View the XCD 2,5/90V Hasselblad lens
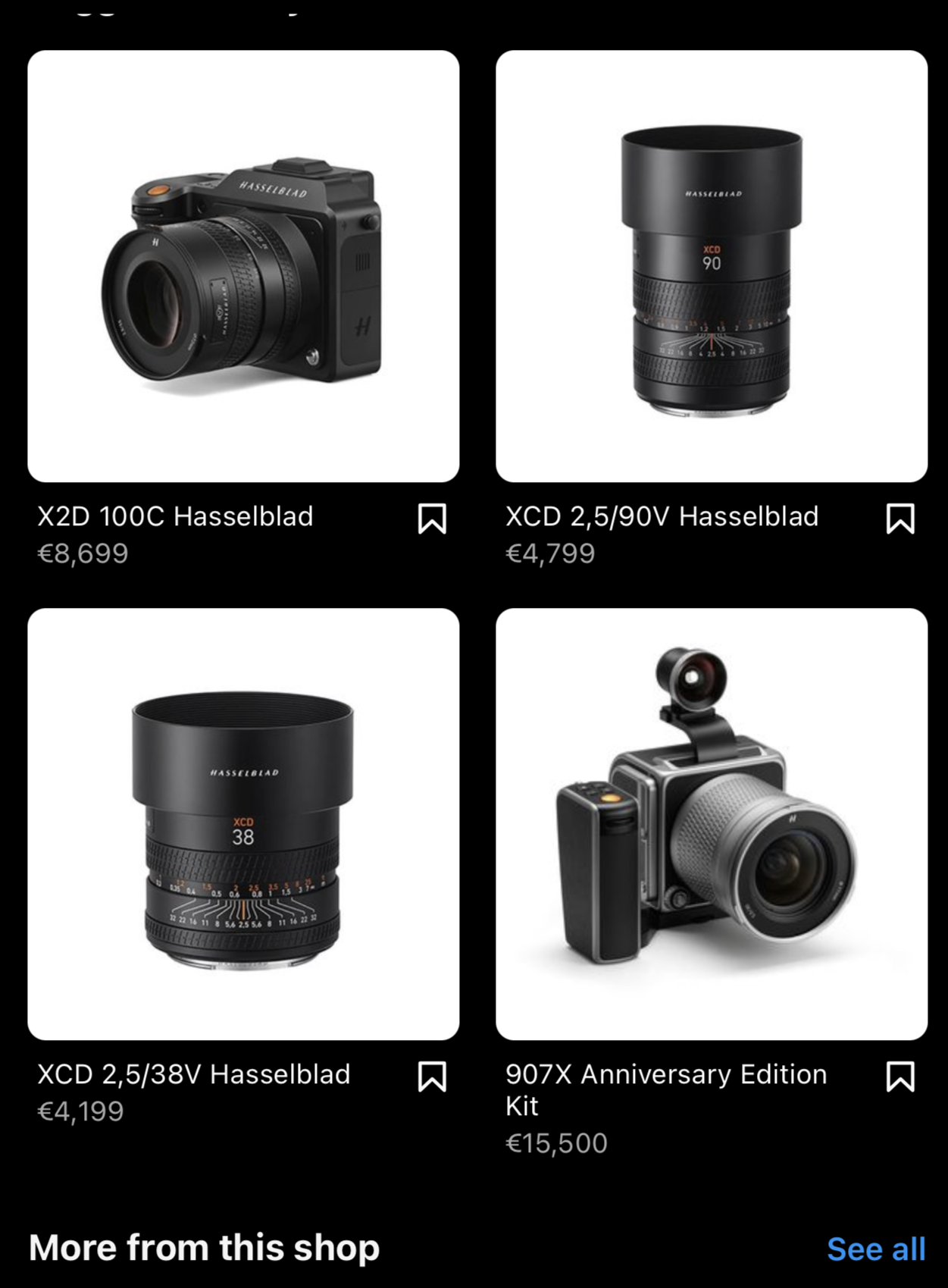The image size is (948, 1288). point(711,266)
